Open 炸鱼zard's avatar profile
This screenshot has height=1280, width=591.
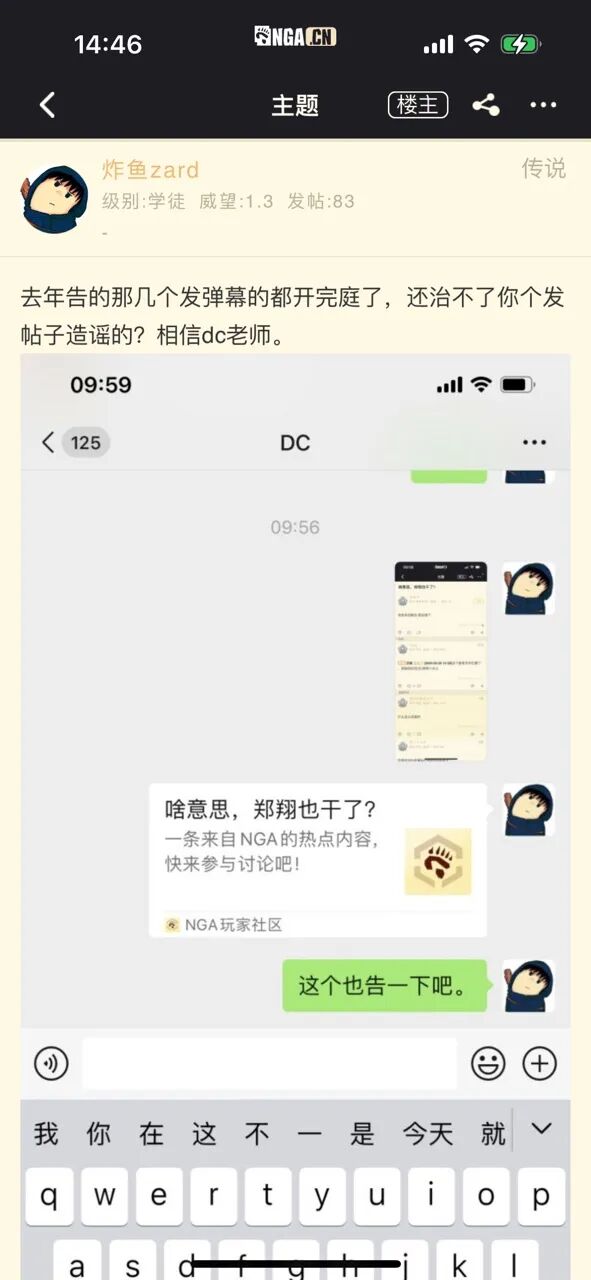(x=55, y=199)
